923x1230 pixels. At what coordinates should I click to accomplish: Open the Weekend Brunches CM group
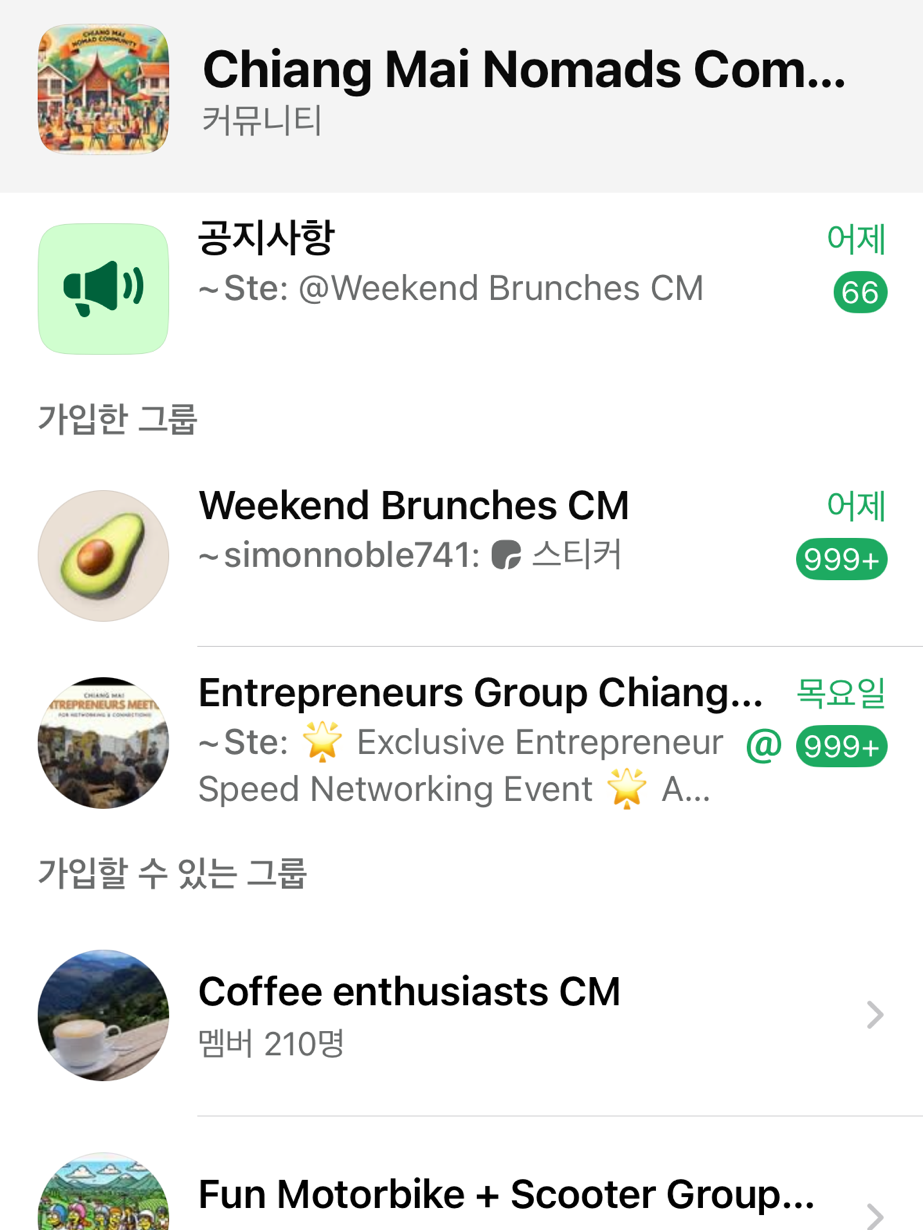pyautogui.click(x=460, y=530)
